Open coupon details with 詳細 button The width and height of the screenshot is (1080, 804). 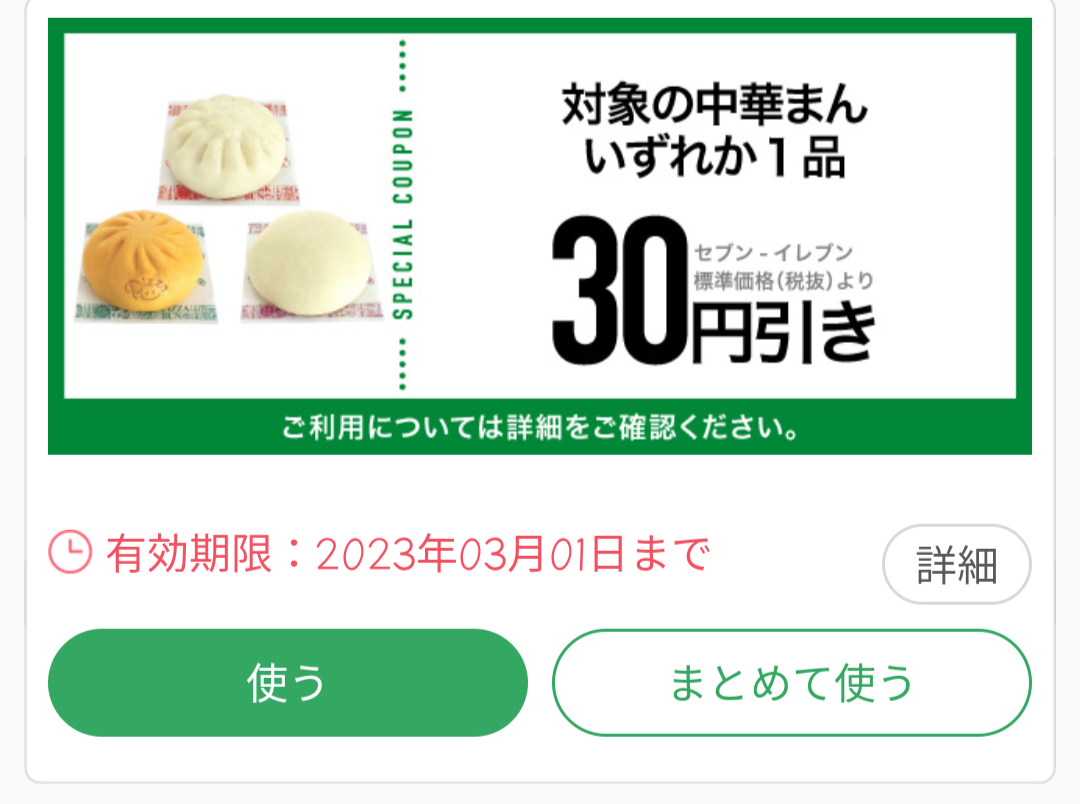[956, 565]
